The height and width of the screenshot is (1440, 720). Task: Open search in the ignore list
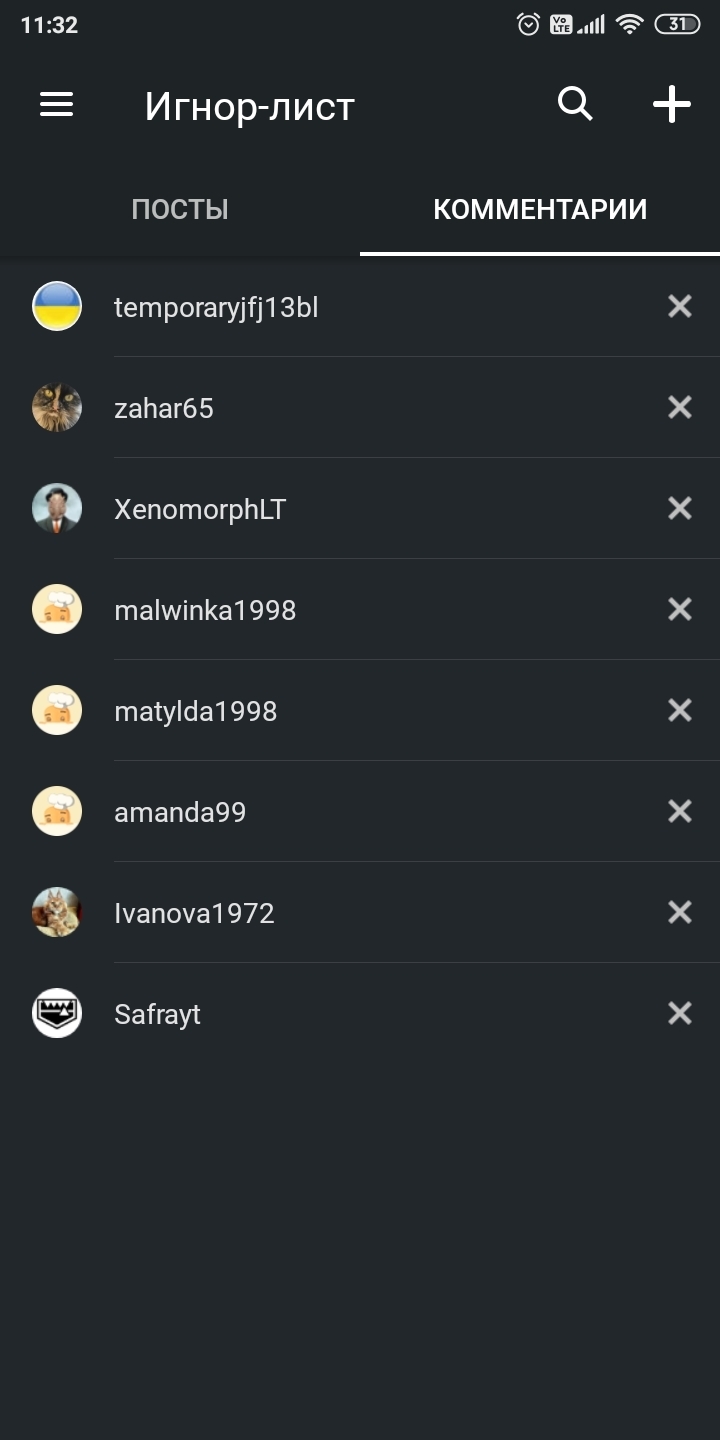(x=575, y=104)
